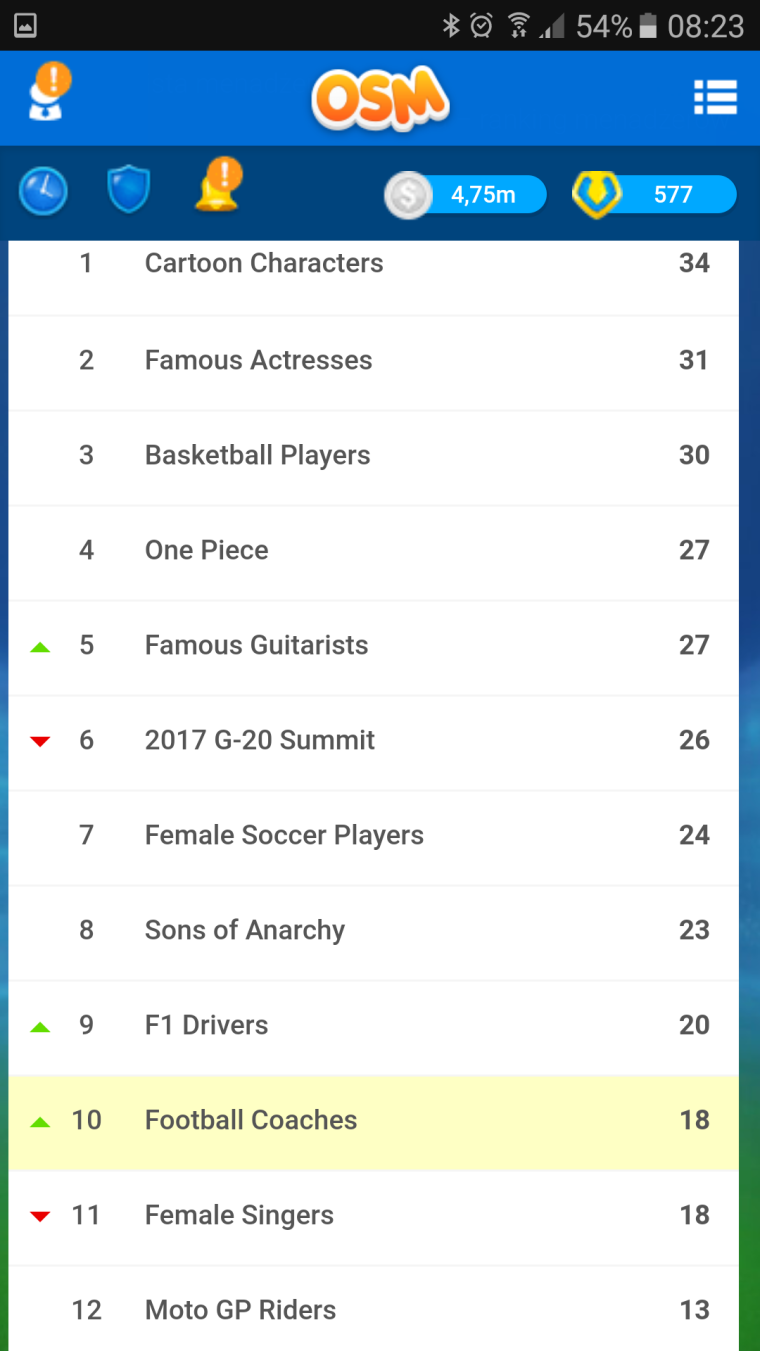Open Moto GP Riders row
This screenshot has width=760, height=1351.
[374, 1308]
